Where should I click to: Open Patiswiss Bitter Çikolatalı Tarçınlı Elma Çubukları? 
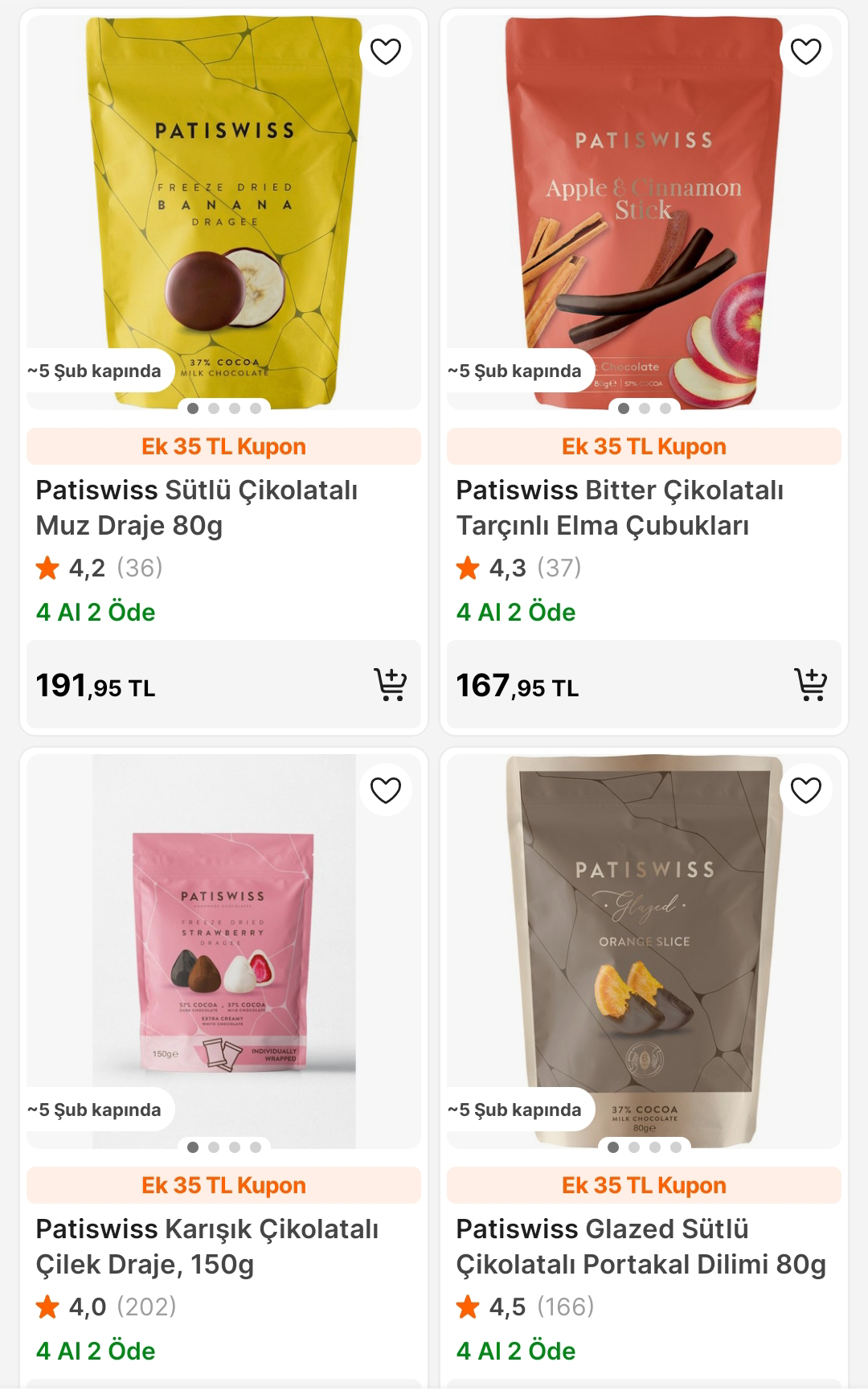pyautogui.click(x=619, y=507)
